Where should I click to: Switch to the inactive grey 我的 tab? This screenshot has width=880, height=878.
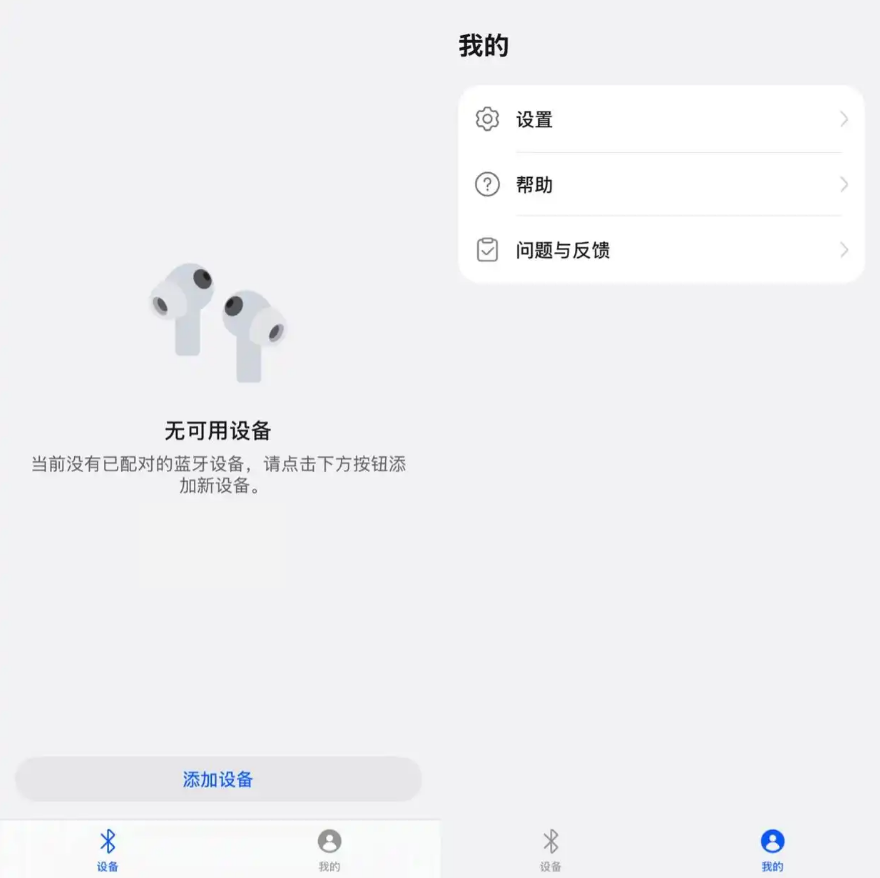[329, 848]
